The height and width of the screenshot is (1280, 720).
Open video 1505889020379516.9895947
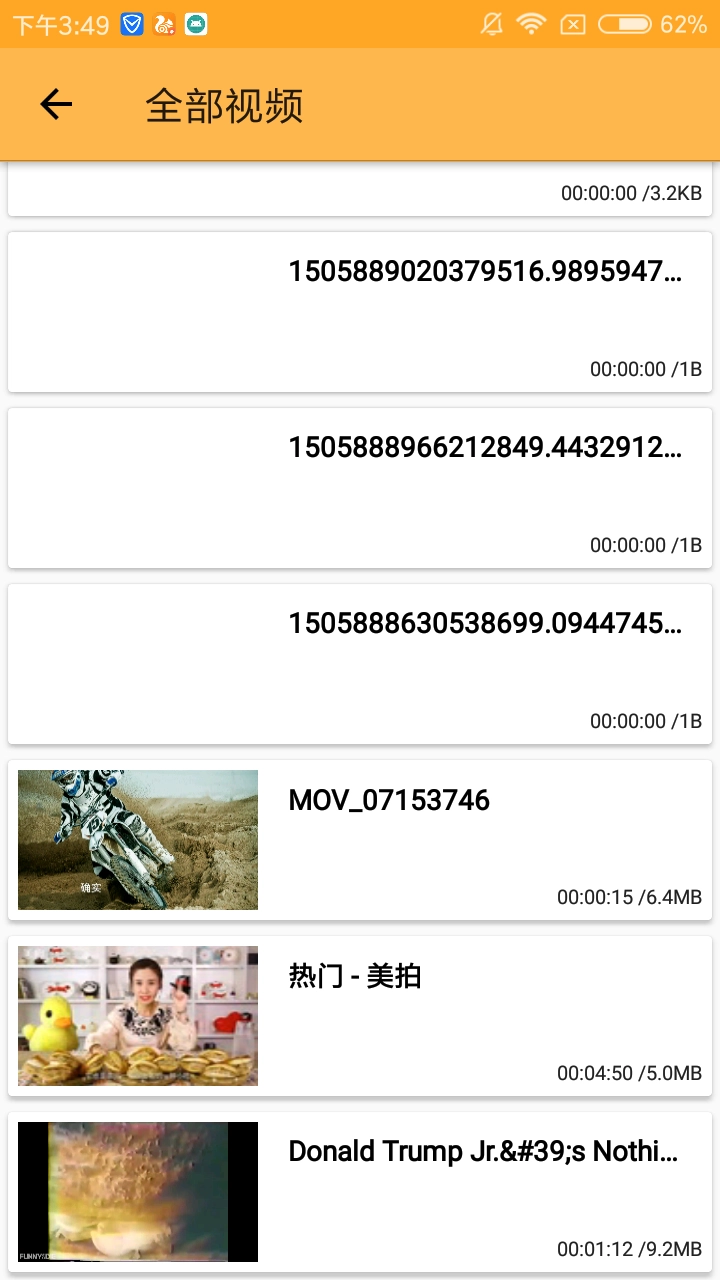click(x=485, y=271)
